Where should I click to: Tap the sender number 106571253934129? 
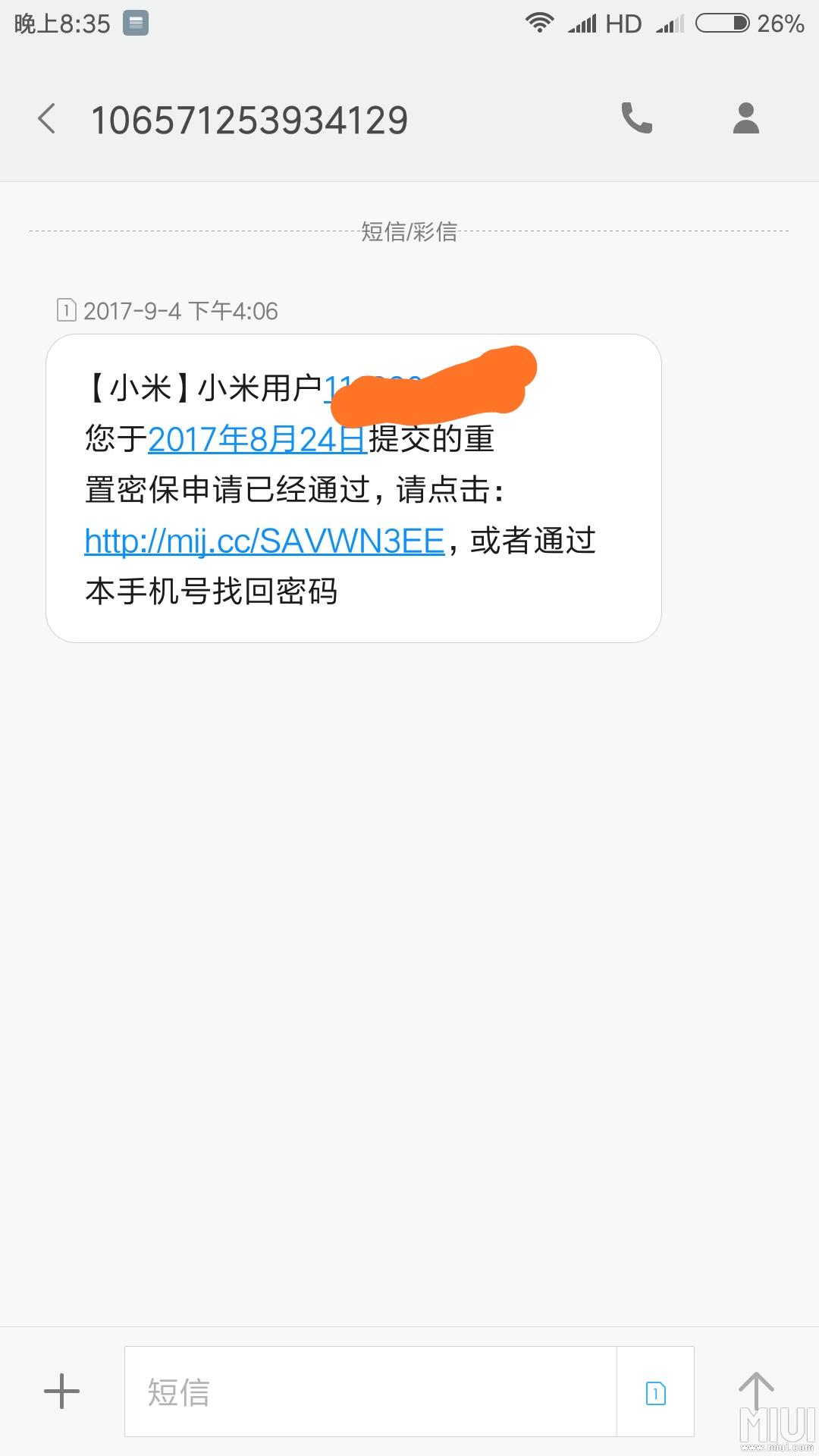(250, 118)
